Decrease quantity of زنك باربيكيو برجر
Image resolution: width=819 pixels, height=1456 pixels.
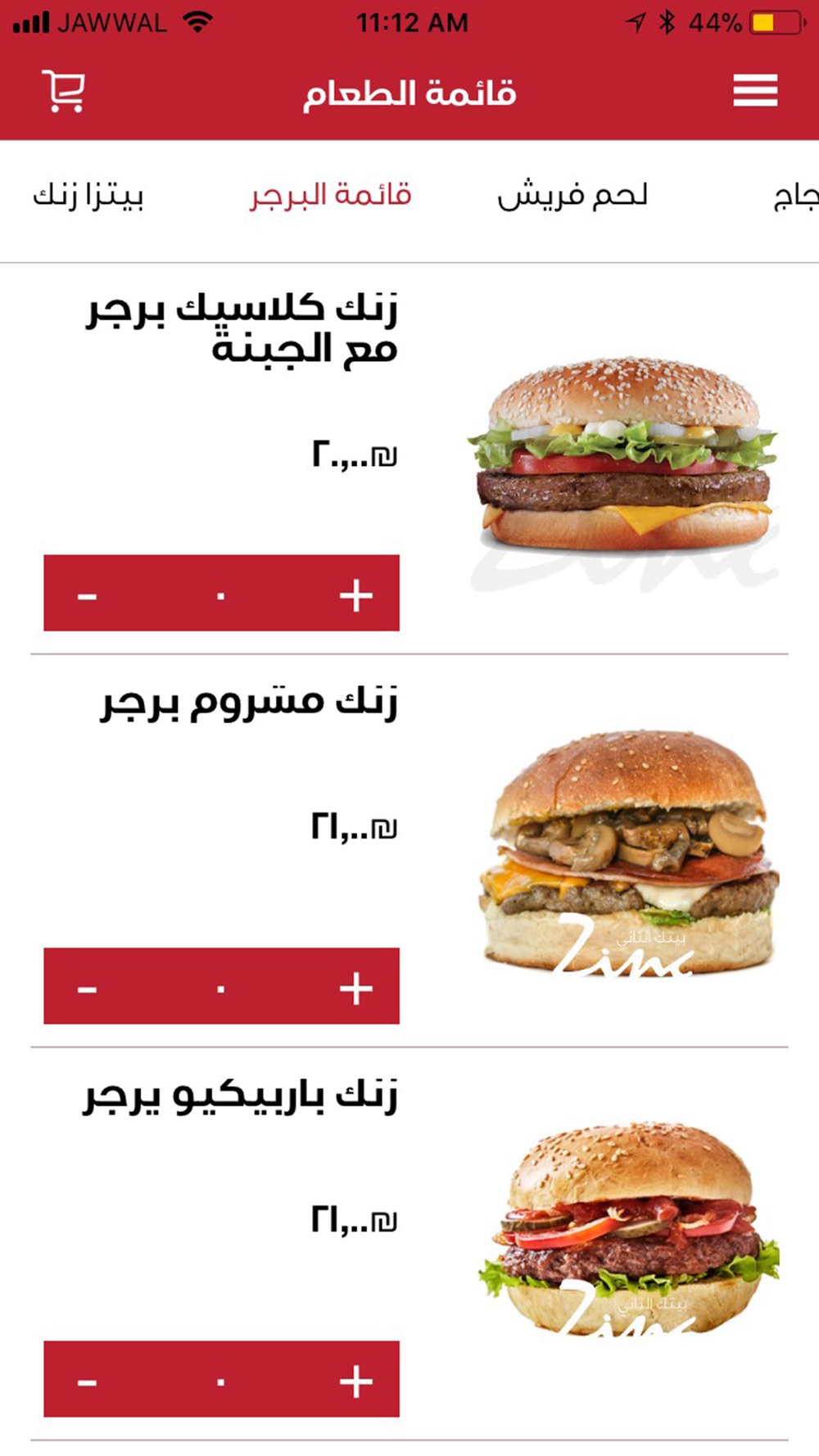tap(88, 1381)
